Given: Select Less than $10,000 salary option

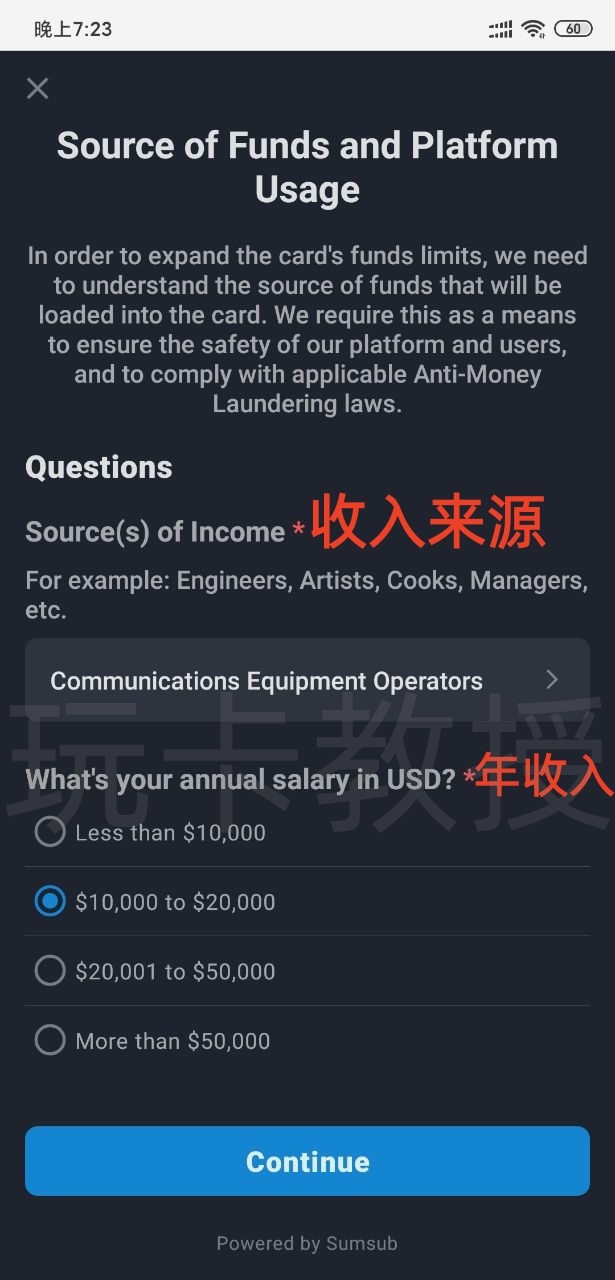Looking at the screenshot, I should (50, 832).
